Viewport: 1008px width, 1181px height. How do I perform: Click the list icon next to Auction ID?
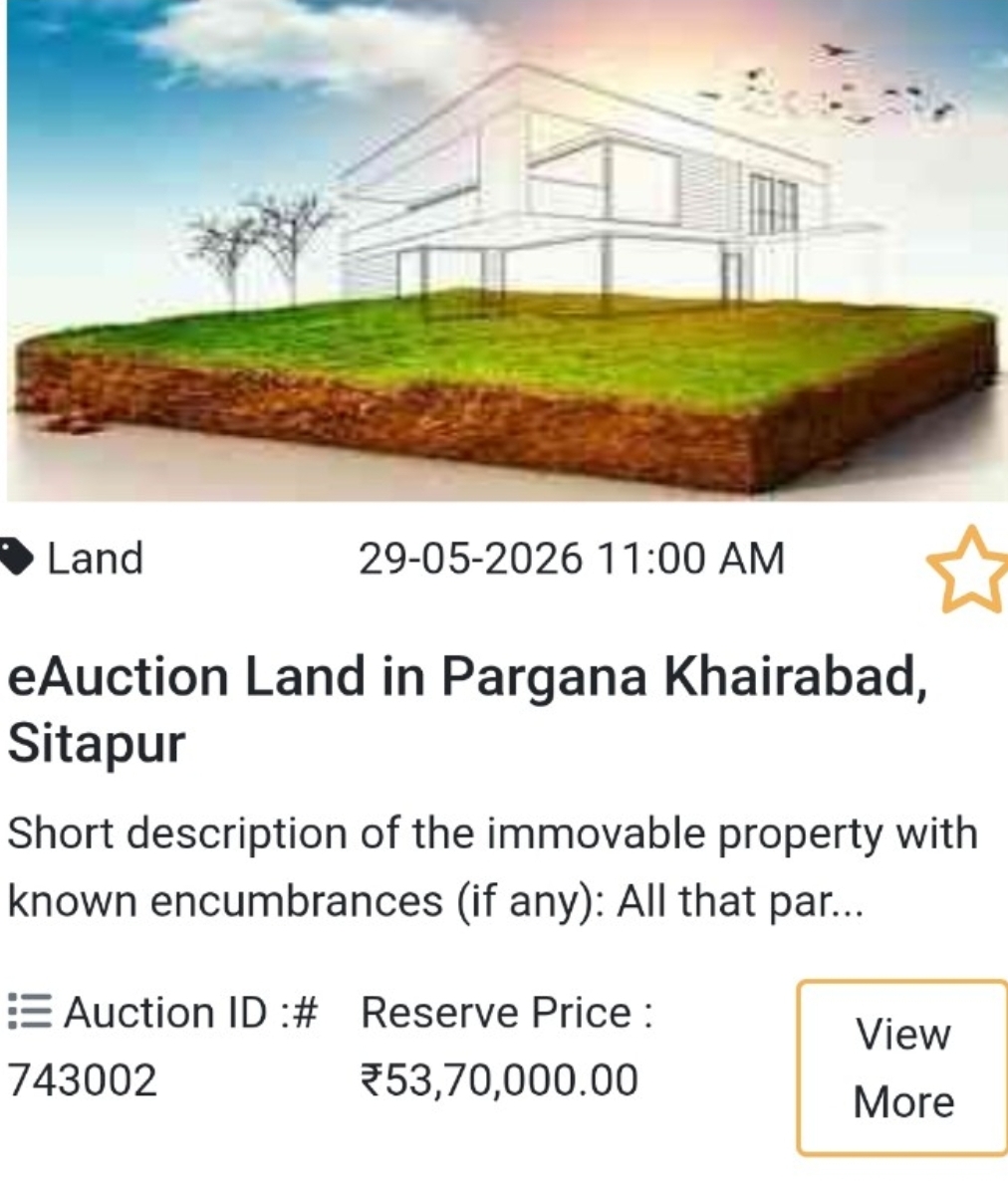pyautogui.click(x=28, y=1012)
